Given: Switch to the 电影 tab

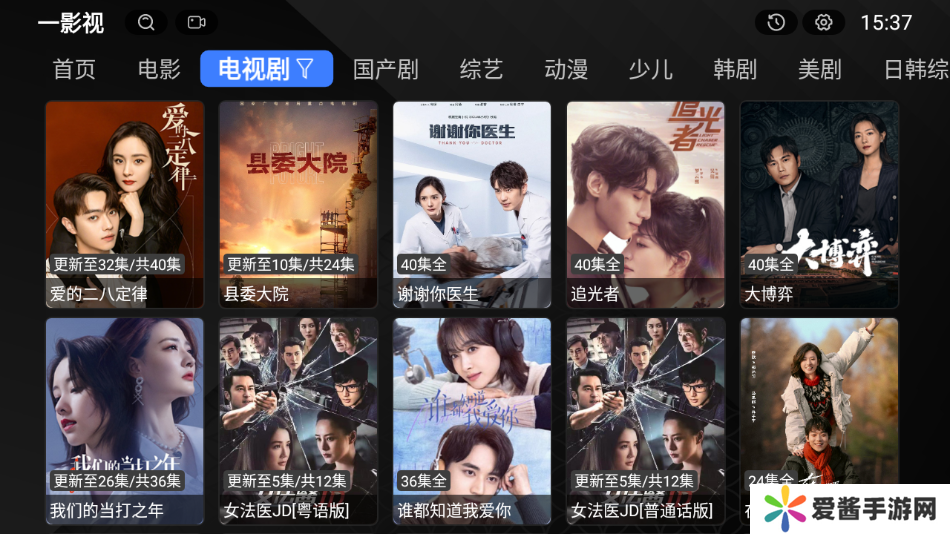Looking at the screenshot, I should [159, 69].
